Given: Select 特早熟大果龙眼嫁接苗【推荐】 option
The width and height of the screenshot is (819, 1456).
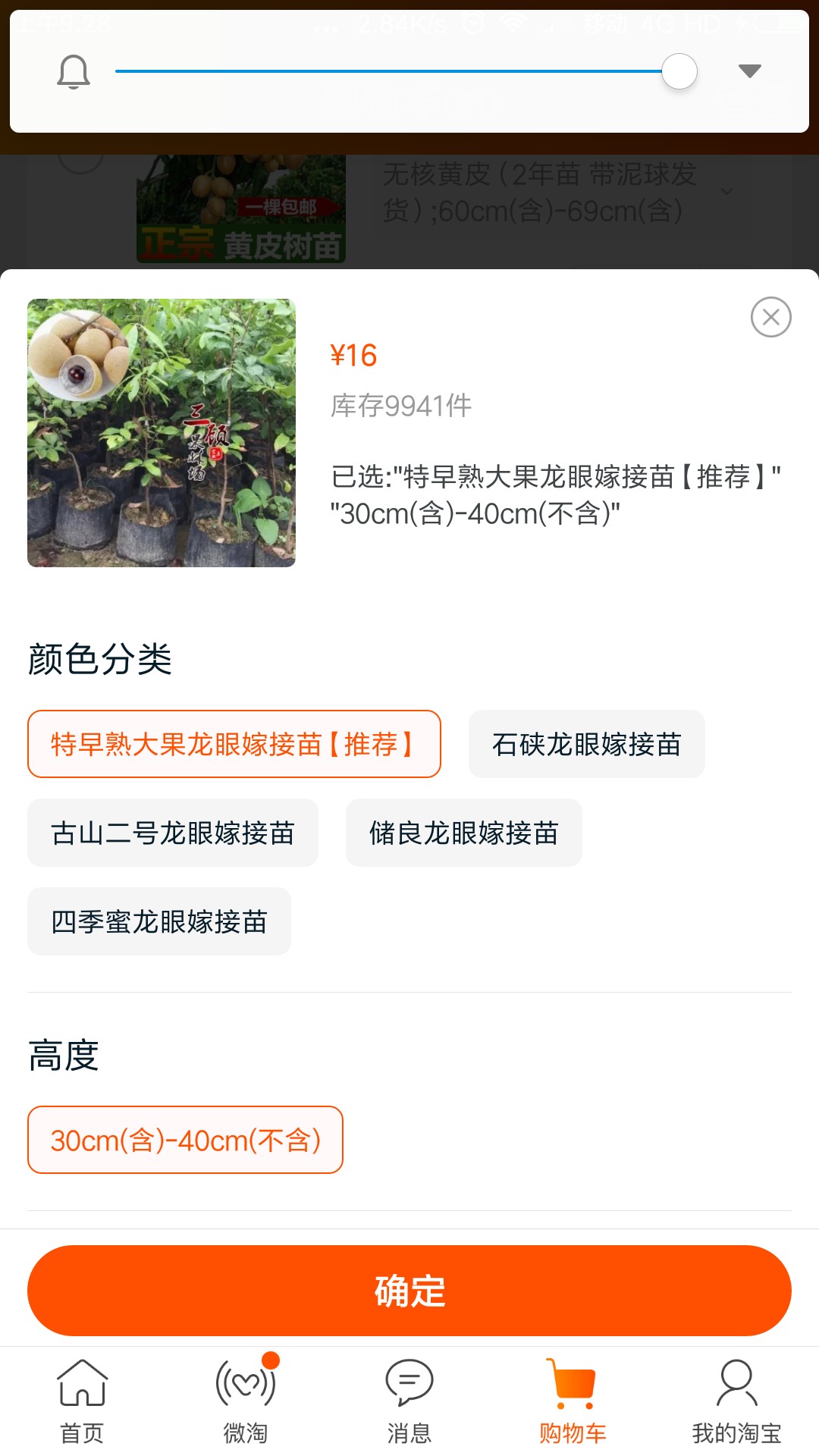Looking at the screenshot, I should coord(234,744).
